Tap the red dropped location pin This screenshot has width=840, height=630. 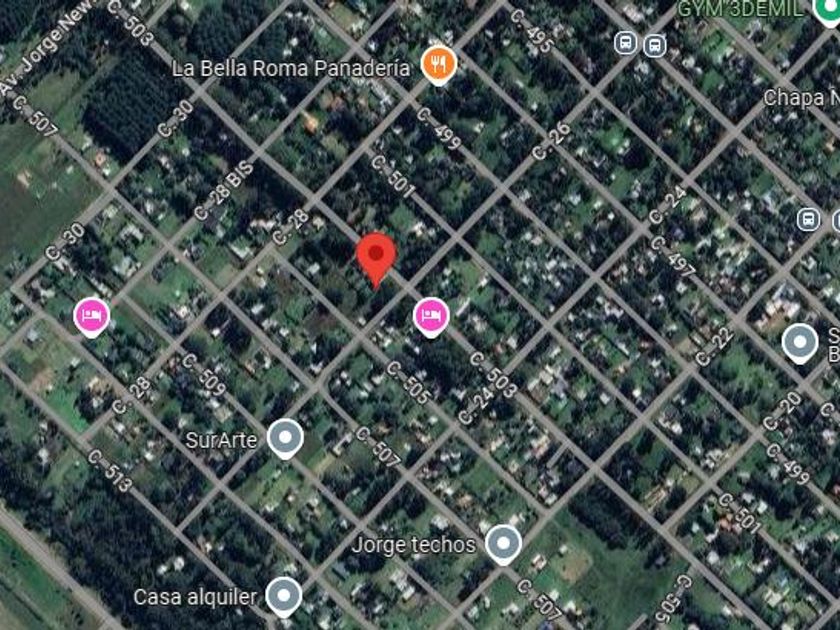[377, 257]
